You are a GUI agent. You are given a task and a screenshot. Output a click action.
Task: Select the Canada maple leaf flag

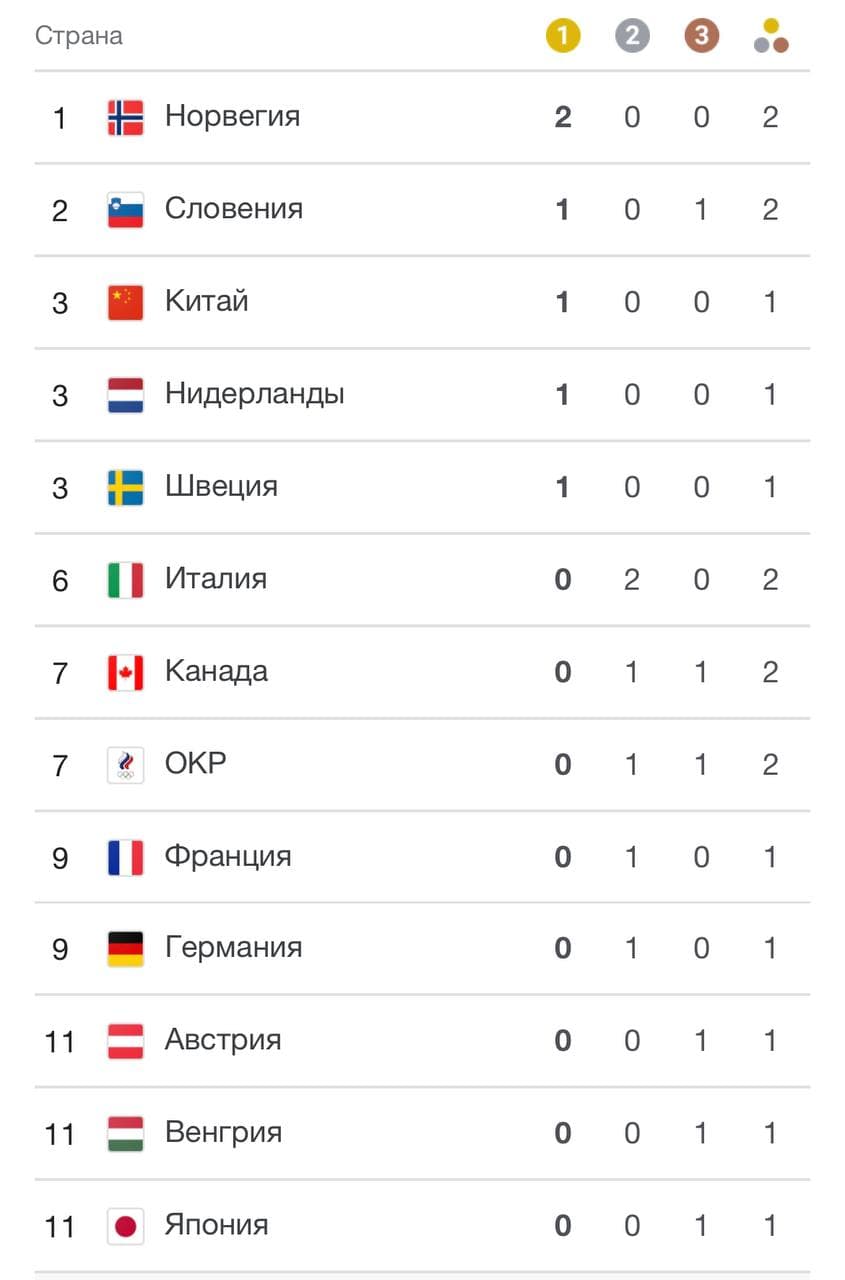point(124,671)
